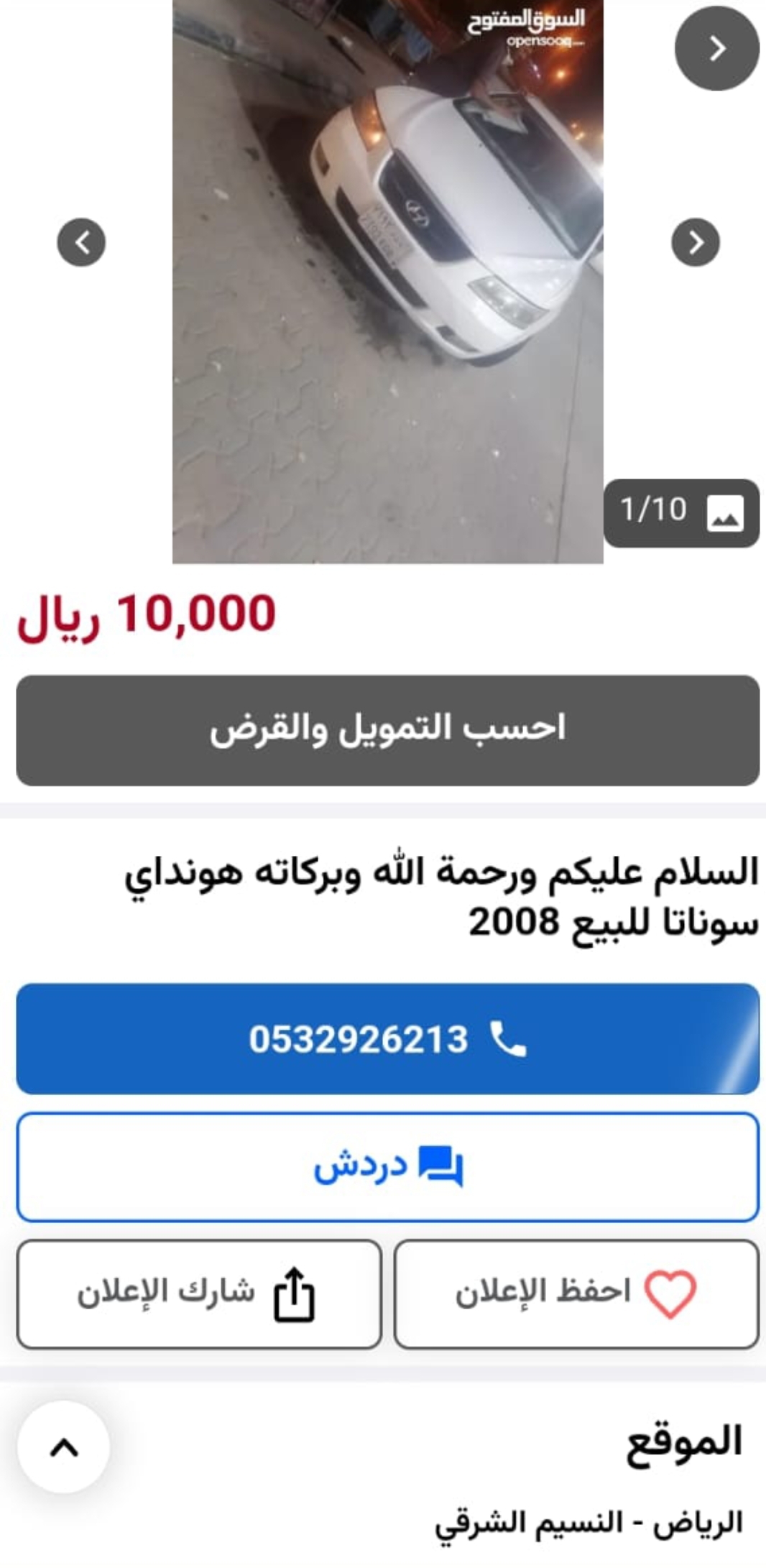Go to the next car photo
This screenshot has width=766, height=1568.
695,242
